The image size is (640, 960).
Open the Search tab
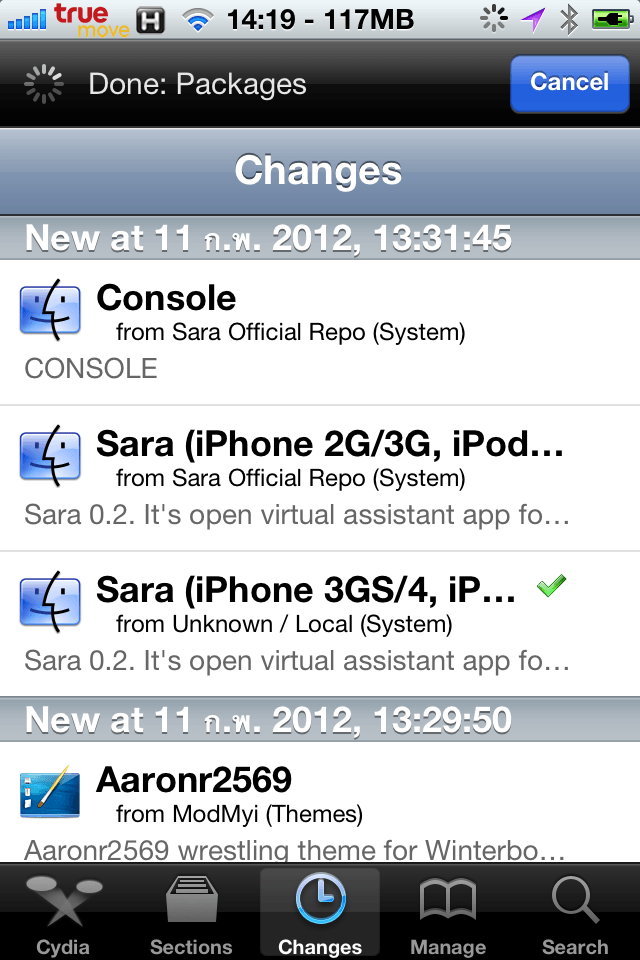[x=575, y=914]
